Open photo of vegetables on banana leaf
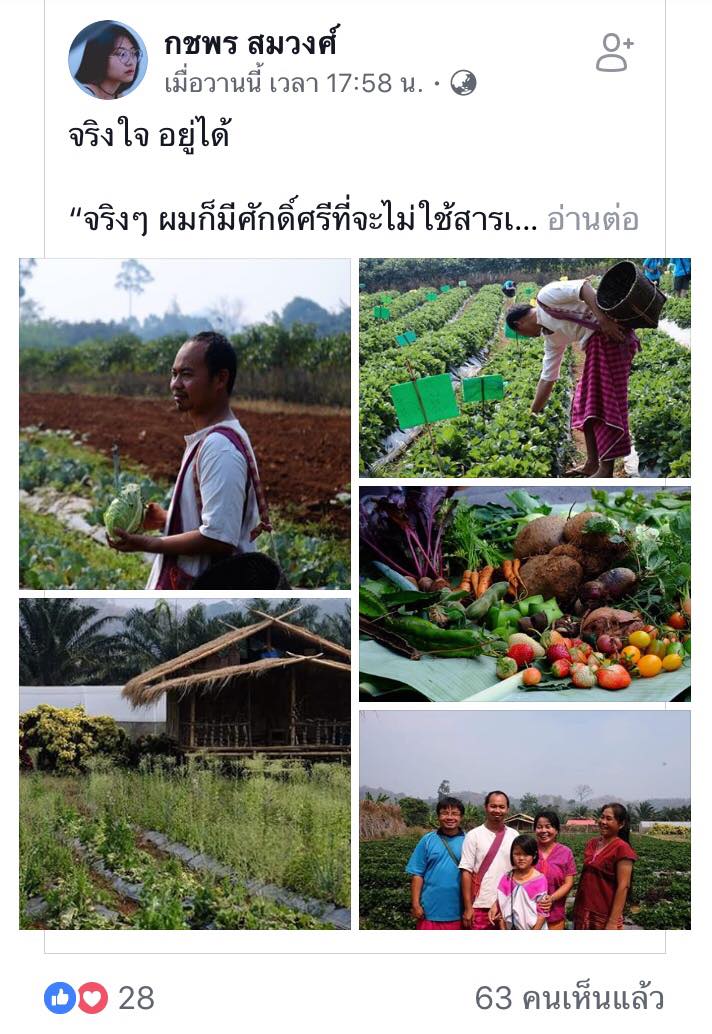 pyautogui.click(x=524, y=594)
